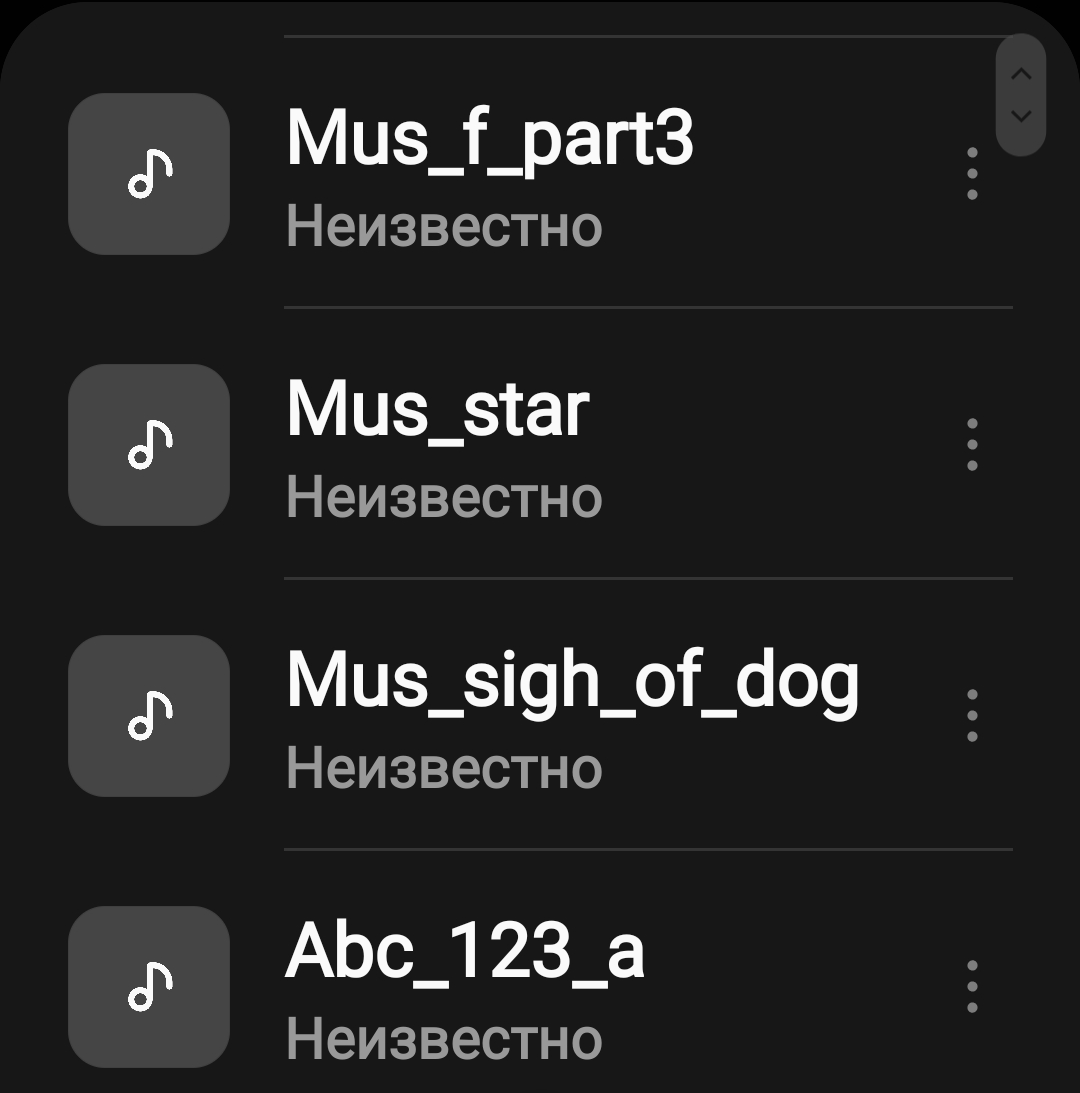Open more options for Mus_f_part3
The height and width of the screenshot is (1093, 1080).
click(x=972, y=173)
